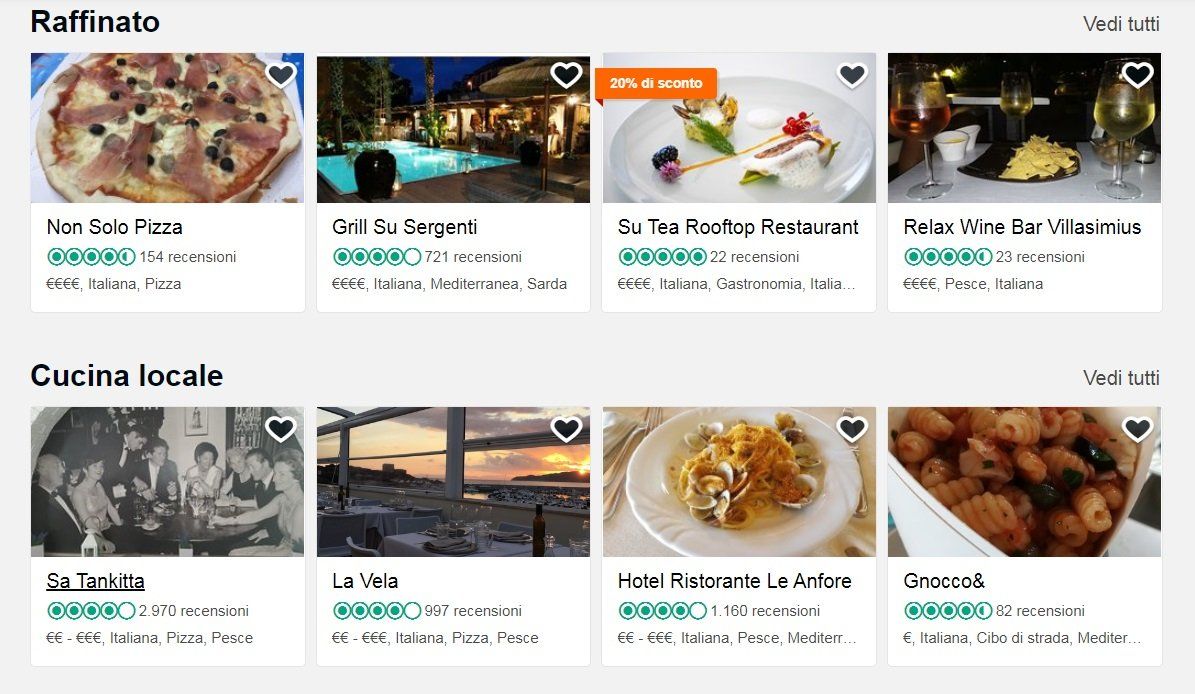Favorite Grill Su Sergenti restaurant

click(x=566, y=75)
